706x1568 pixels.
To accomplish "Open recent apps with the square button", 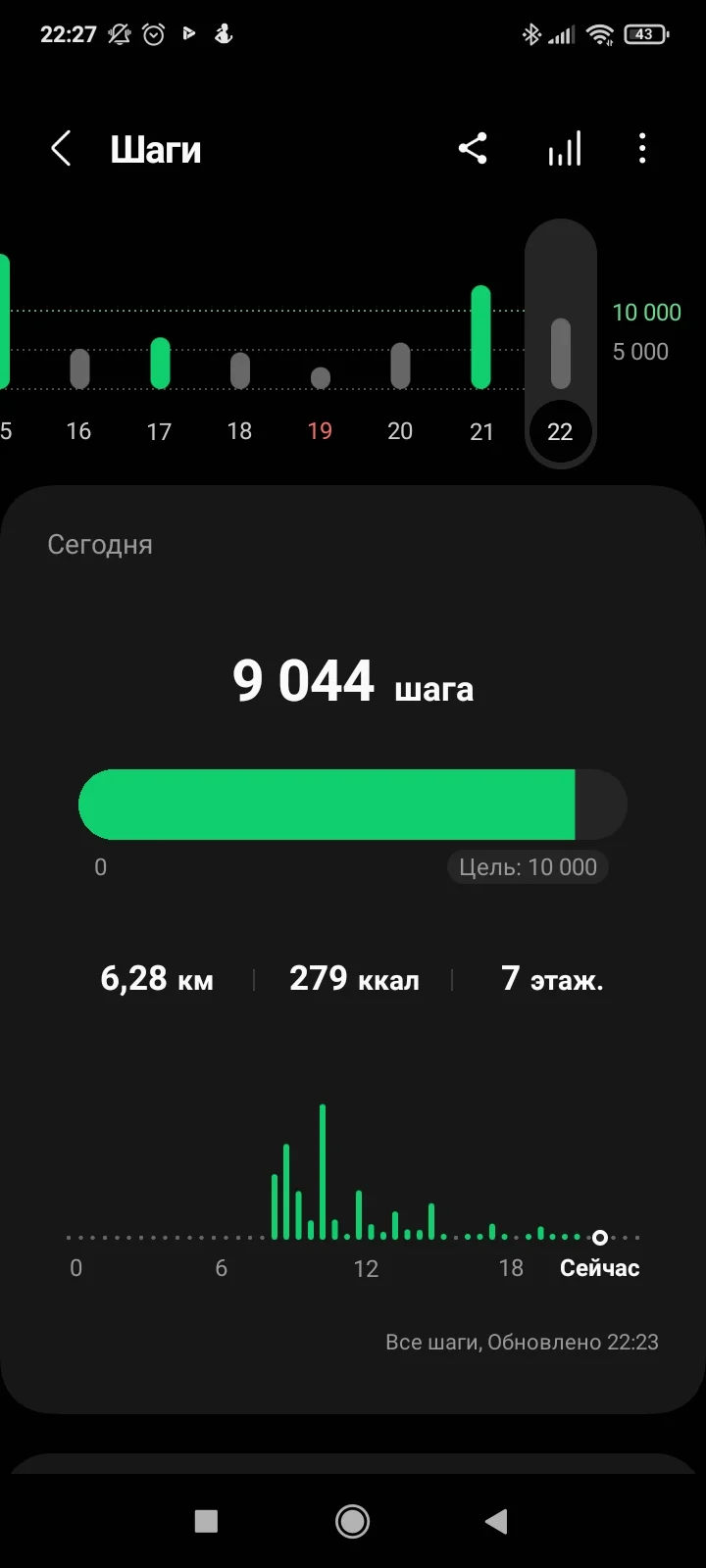I will coord(206,1521).
